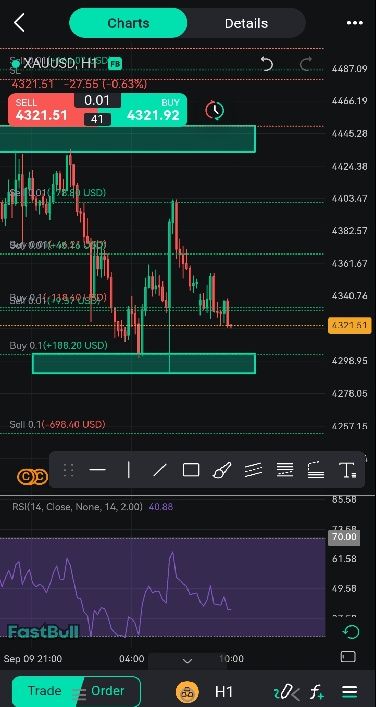376x707 pixels.
Task: Switch to the Order tab
Action: [108, 691]
